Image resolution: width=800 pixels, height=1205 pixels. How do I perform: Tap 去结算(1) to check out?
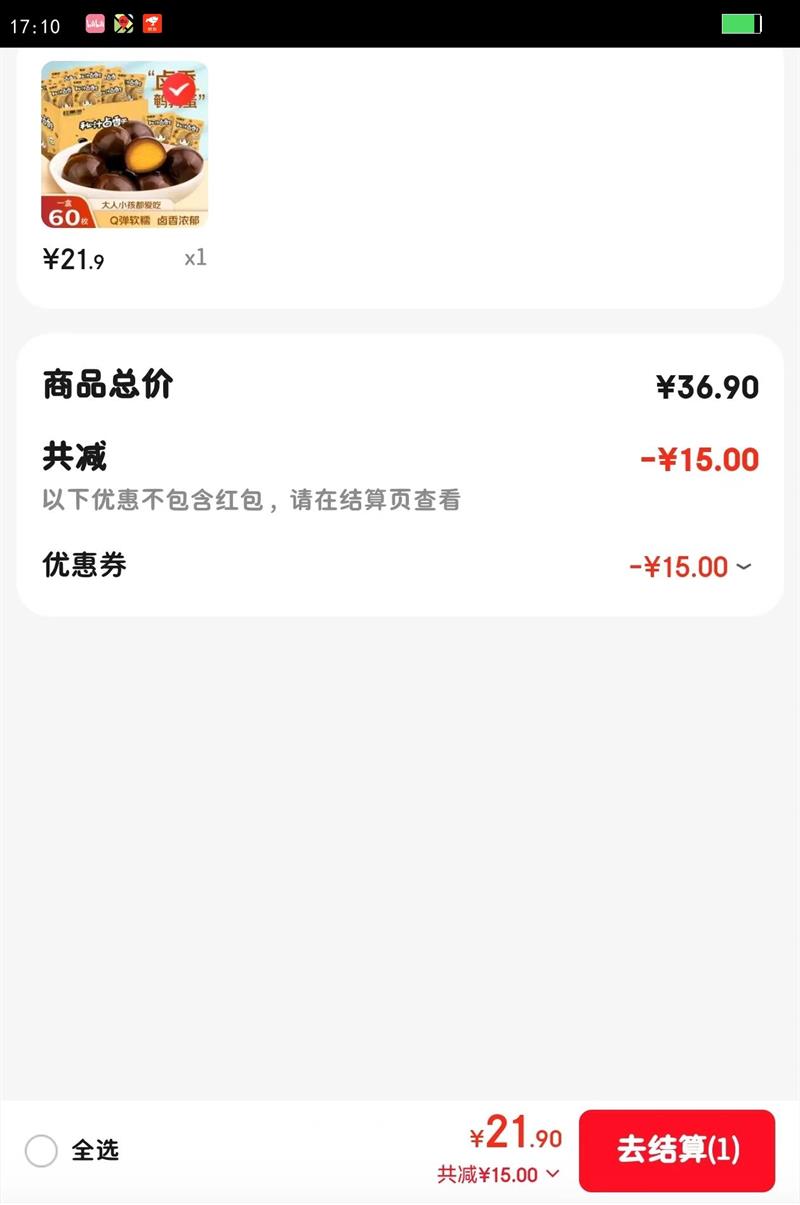coord(677,1150)
